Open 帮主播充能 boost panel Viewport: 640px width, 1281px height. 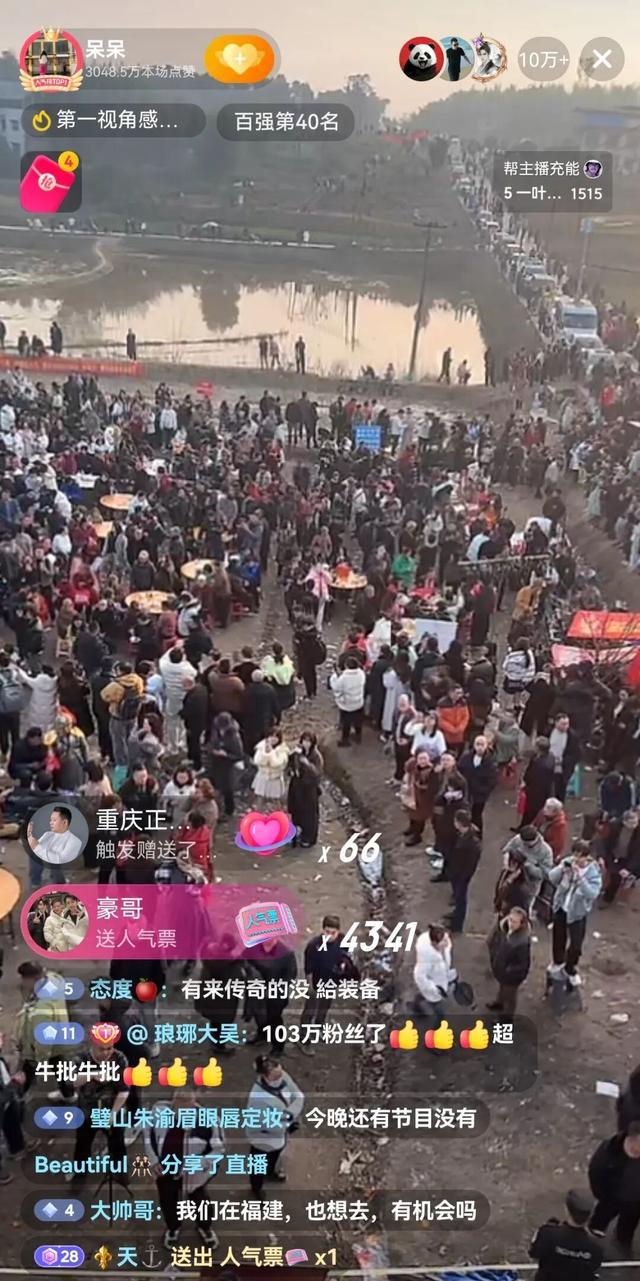pos(552,181)
